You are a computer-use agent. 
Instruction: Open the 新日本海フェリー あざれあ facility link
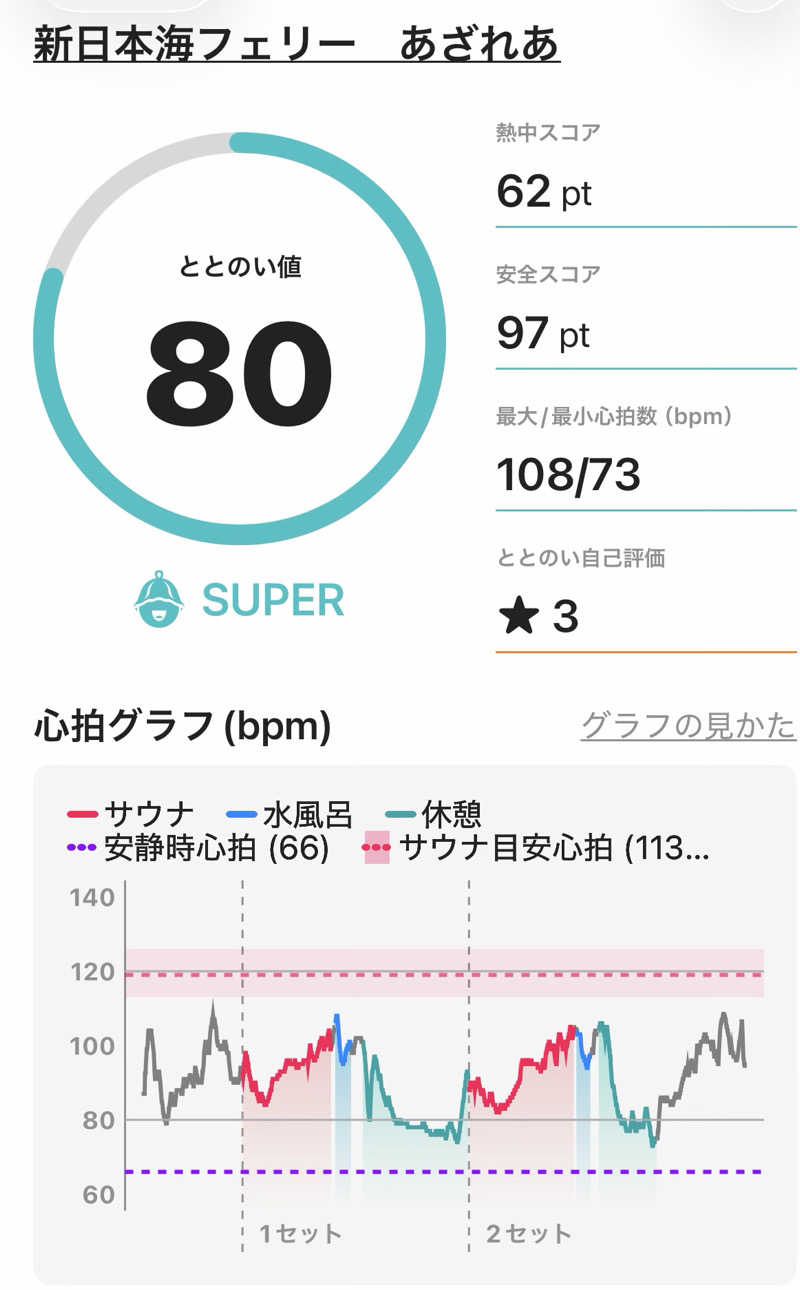pyautogui.click(x=296, y=45)
